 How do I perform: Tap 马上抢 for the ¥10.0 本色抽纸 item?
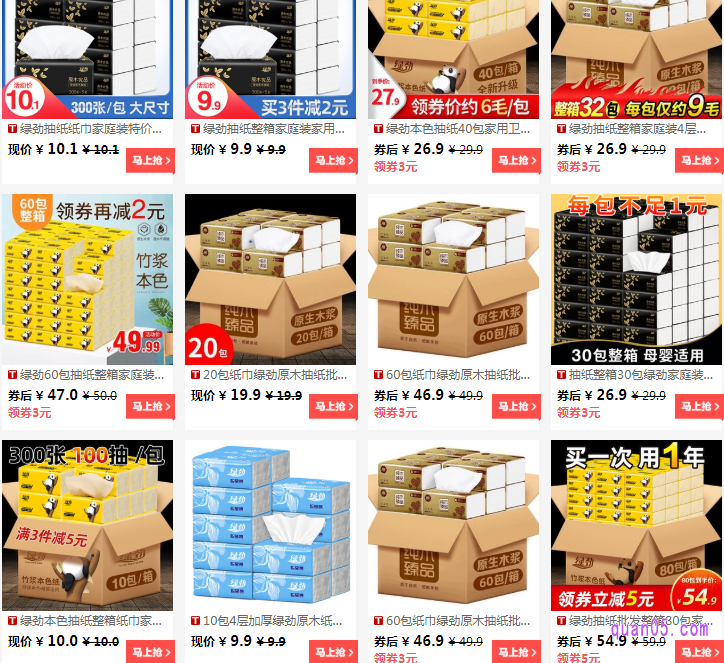[150, 651]
